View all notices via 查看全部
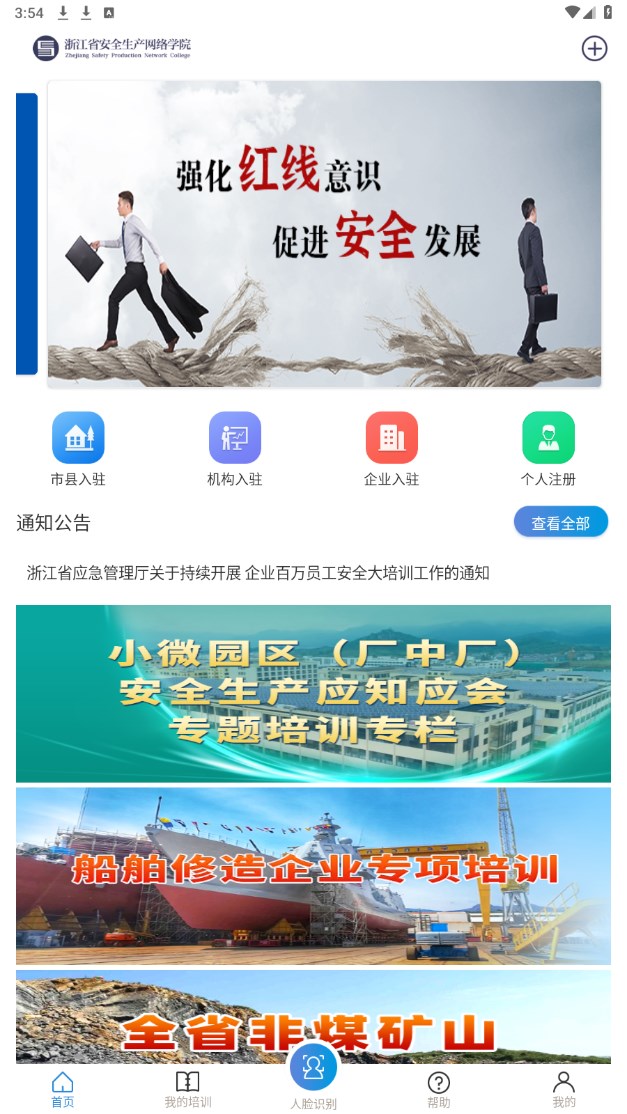 tap(560, 522)
